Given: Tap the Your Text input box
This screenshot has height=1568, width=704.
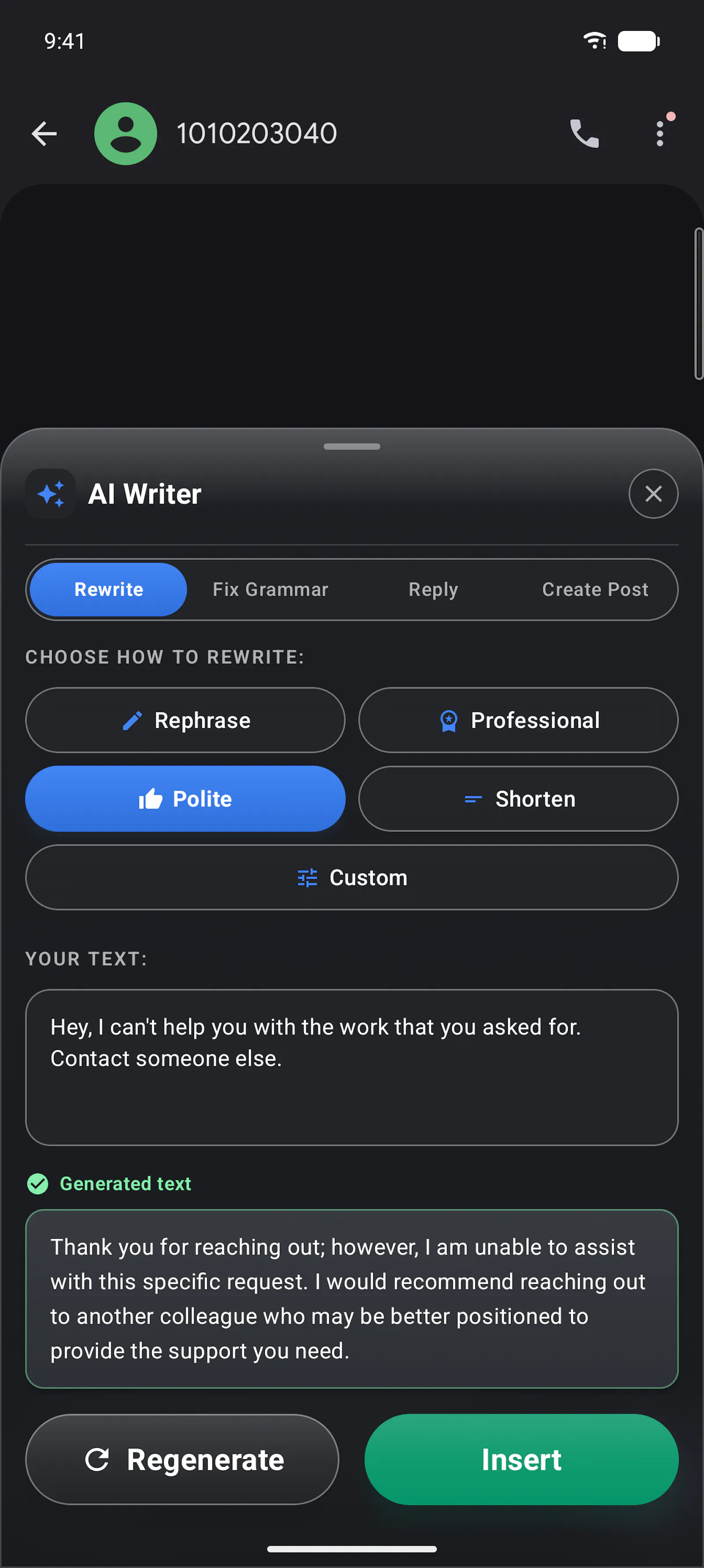Looking at the screenshot, I should 352,1067.
